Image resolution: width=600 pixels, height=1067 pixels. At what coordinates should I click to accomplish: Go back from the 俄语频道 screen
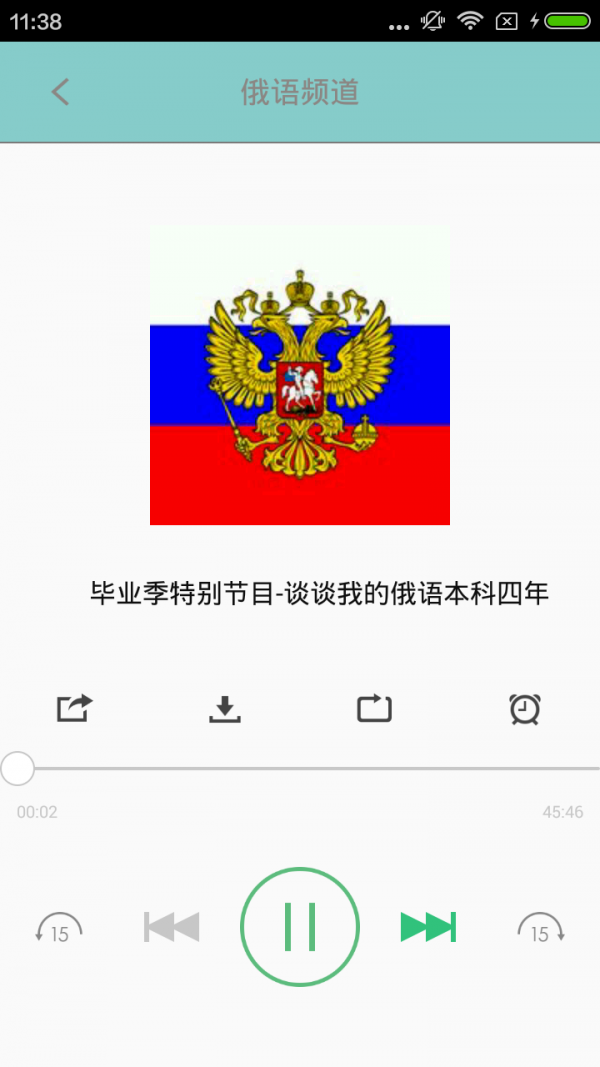(61, 92)
